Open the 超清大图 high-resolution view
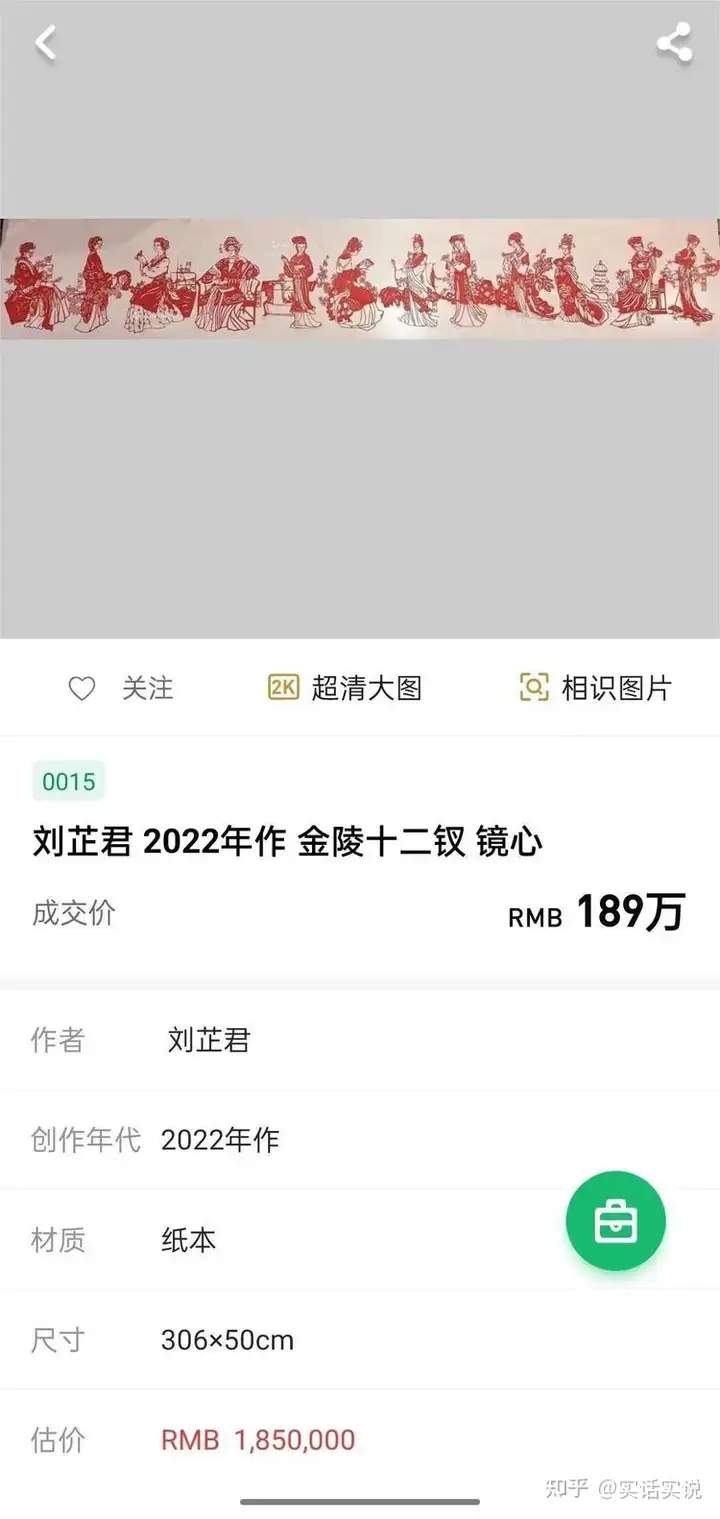This screenshot has width=720, height=1519. tap(345, 688)
